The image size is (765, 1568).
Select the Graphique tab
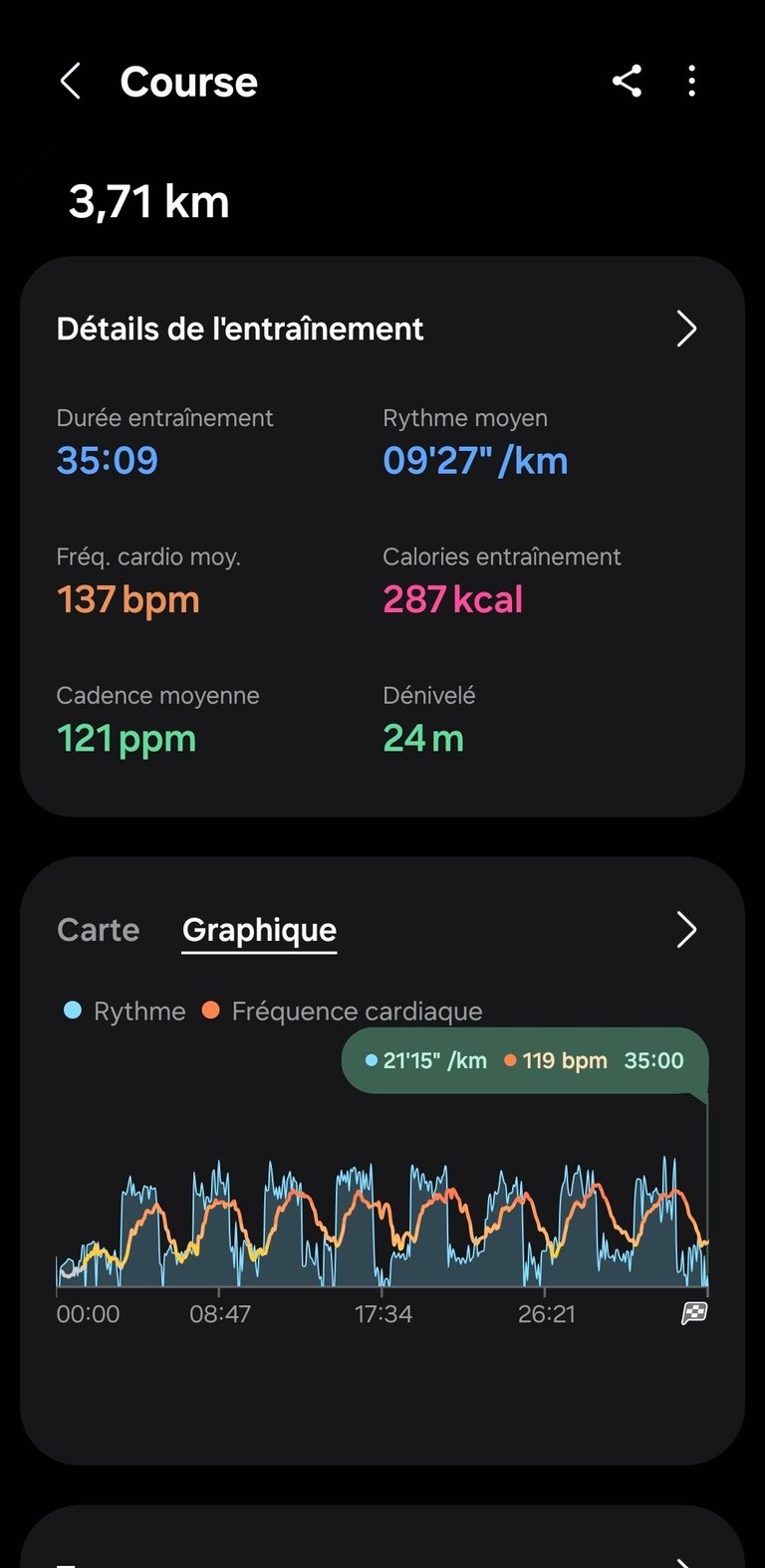point(259,930)
